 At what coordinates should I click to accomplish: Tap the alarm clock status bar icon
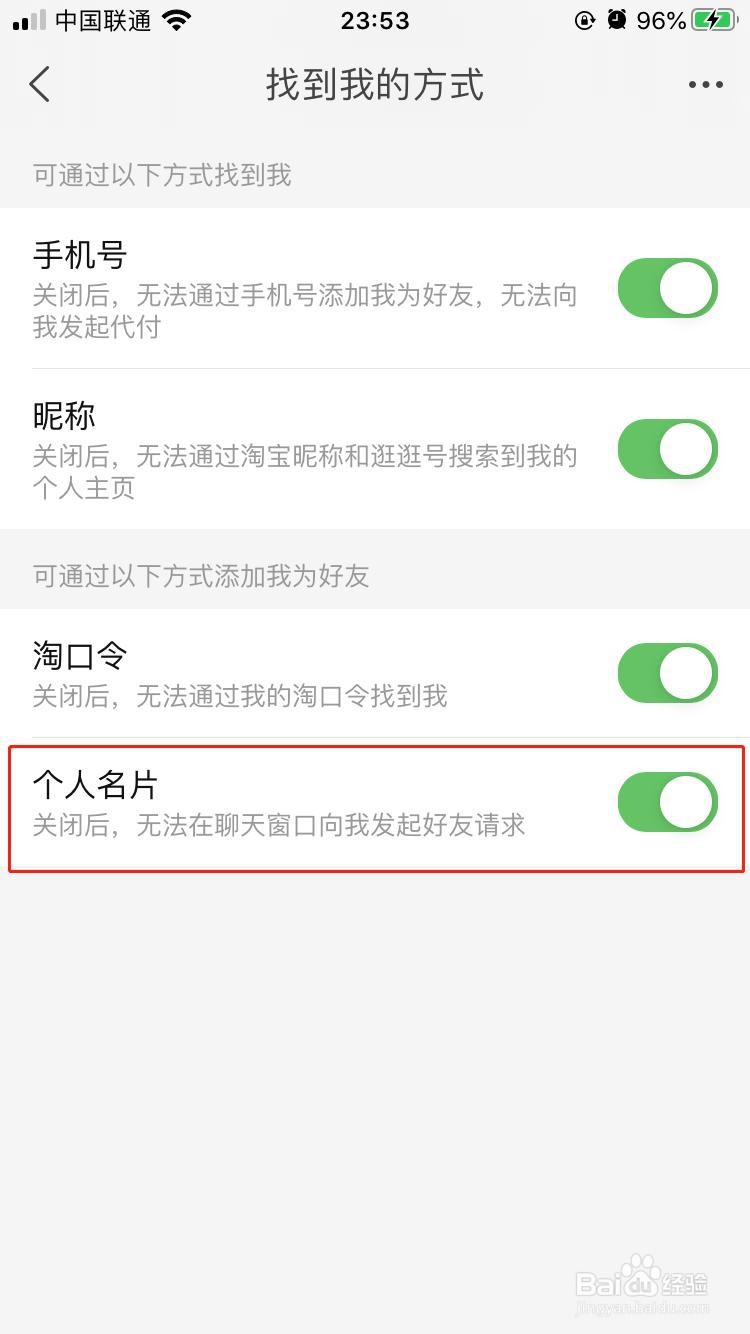tap(615, 18)
